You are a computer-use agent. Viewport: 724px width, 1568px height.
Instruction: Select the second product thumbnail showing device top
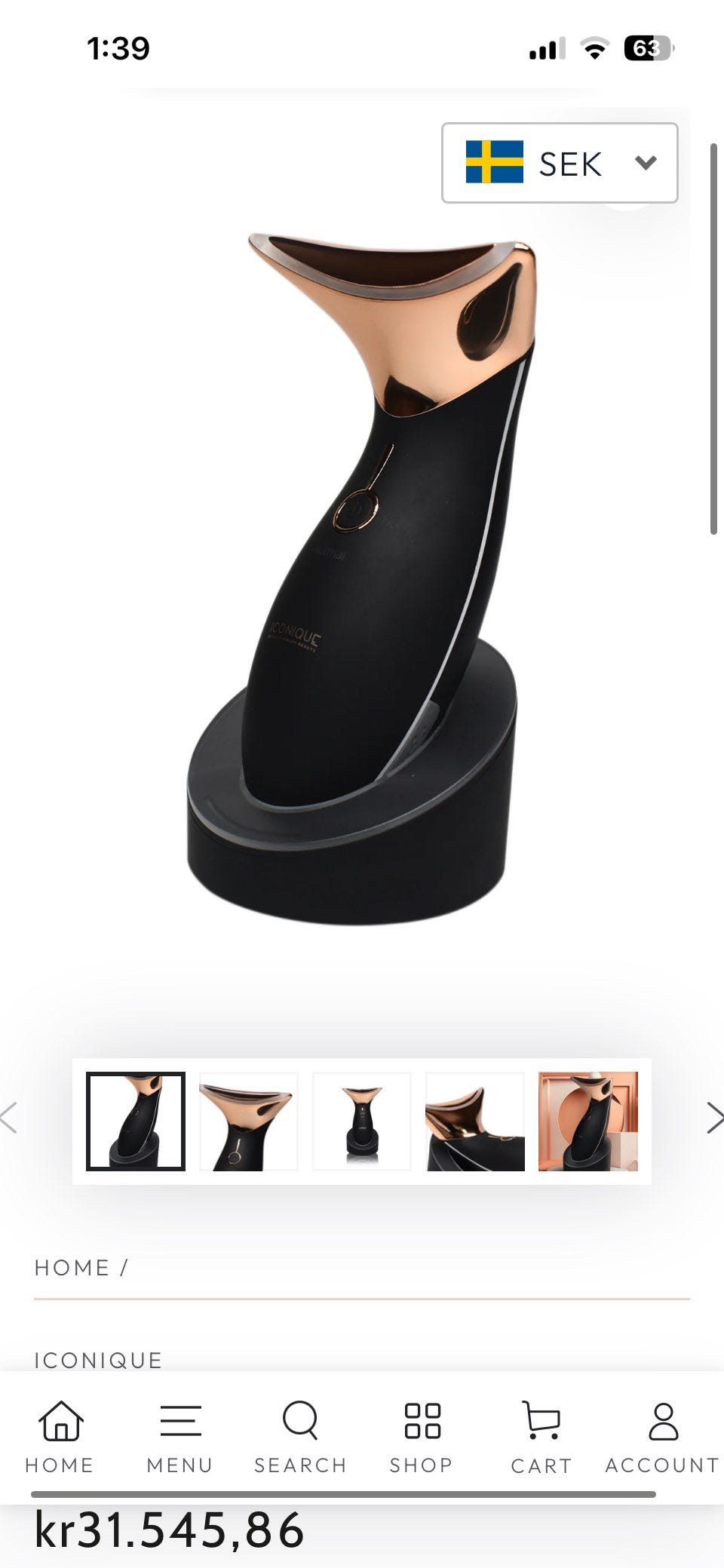249,1122
